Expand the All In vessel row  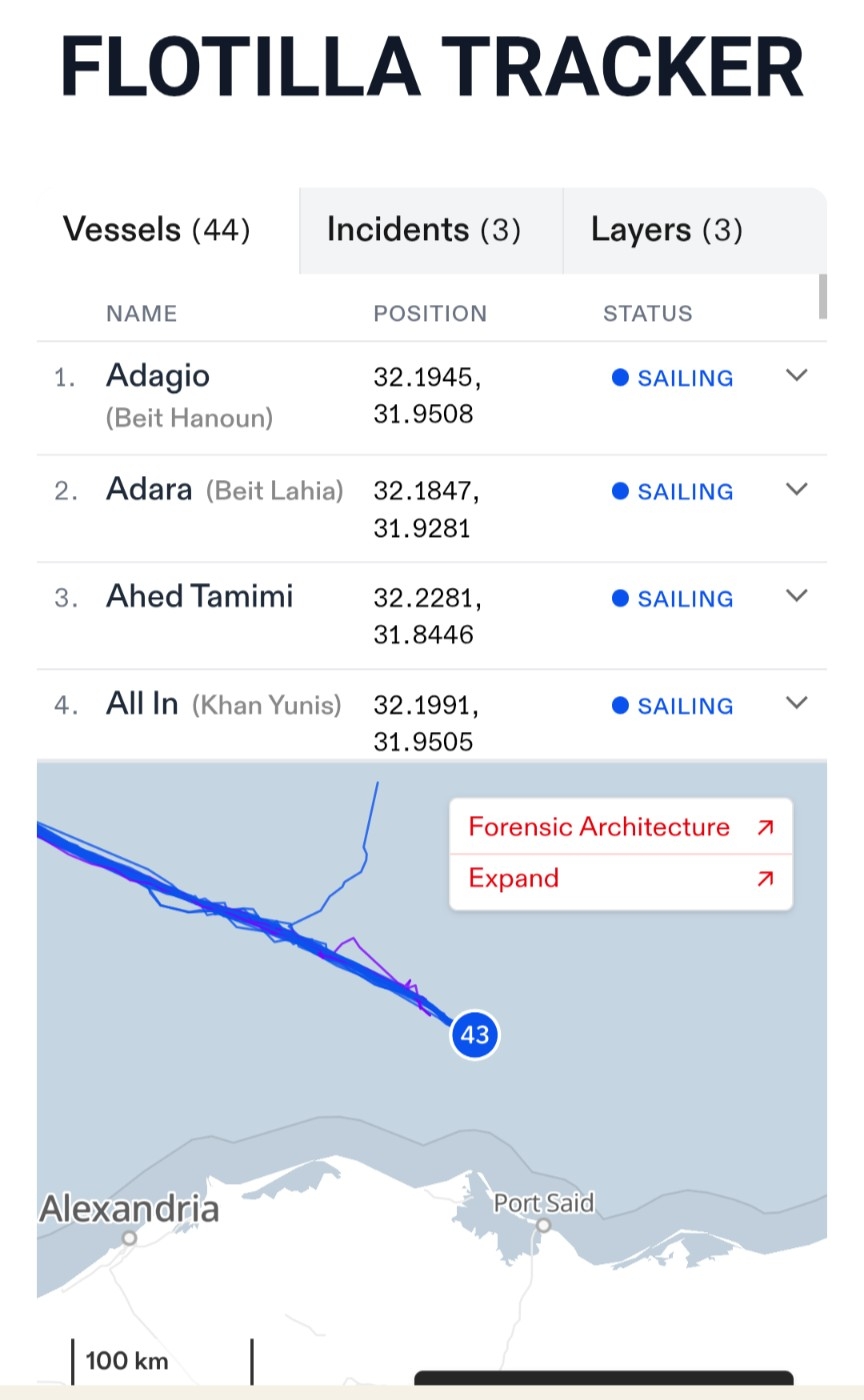point(796,703)
